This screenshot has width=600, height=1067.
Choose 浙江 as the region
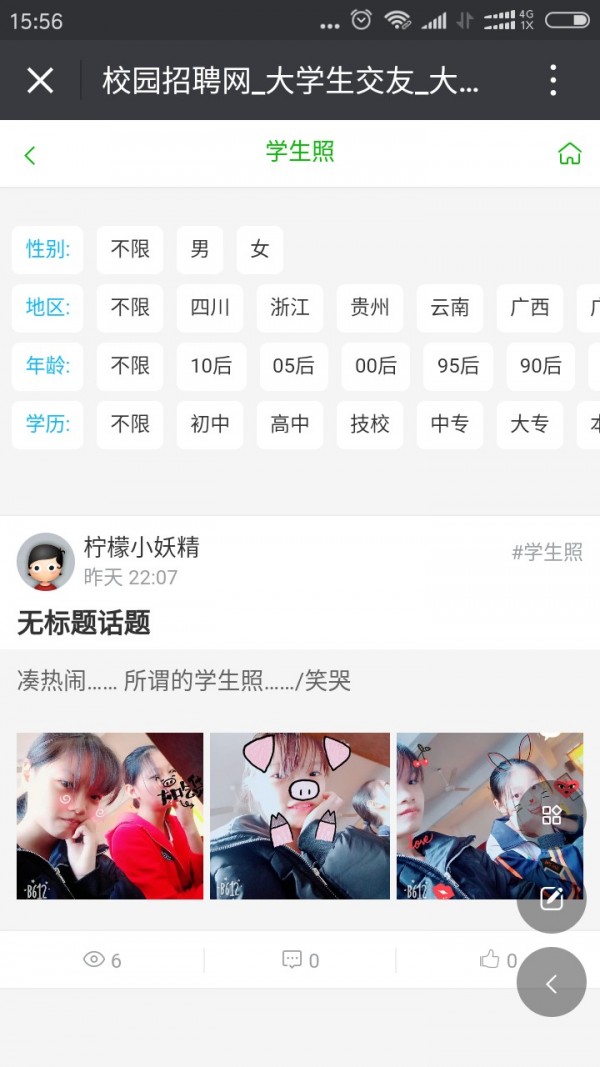(x=290, y=308)
